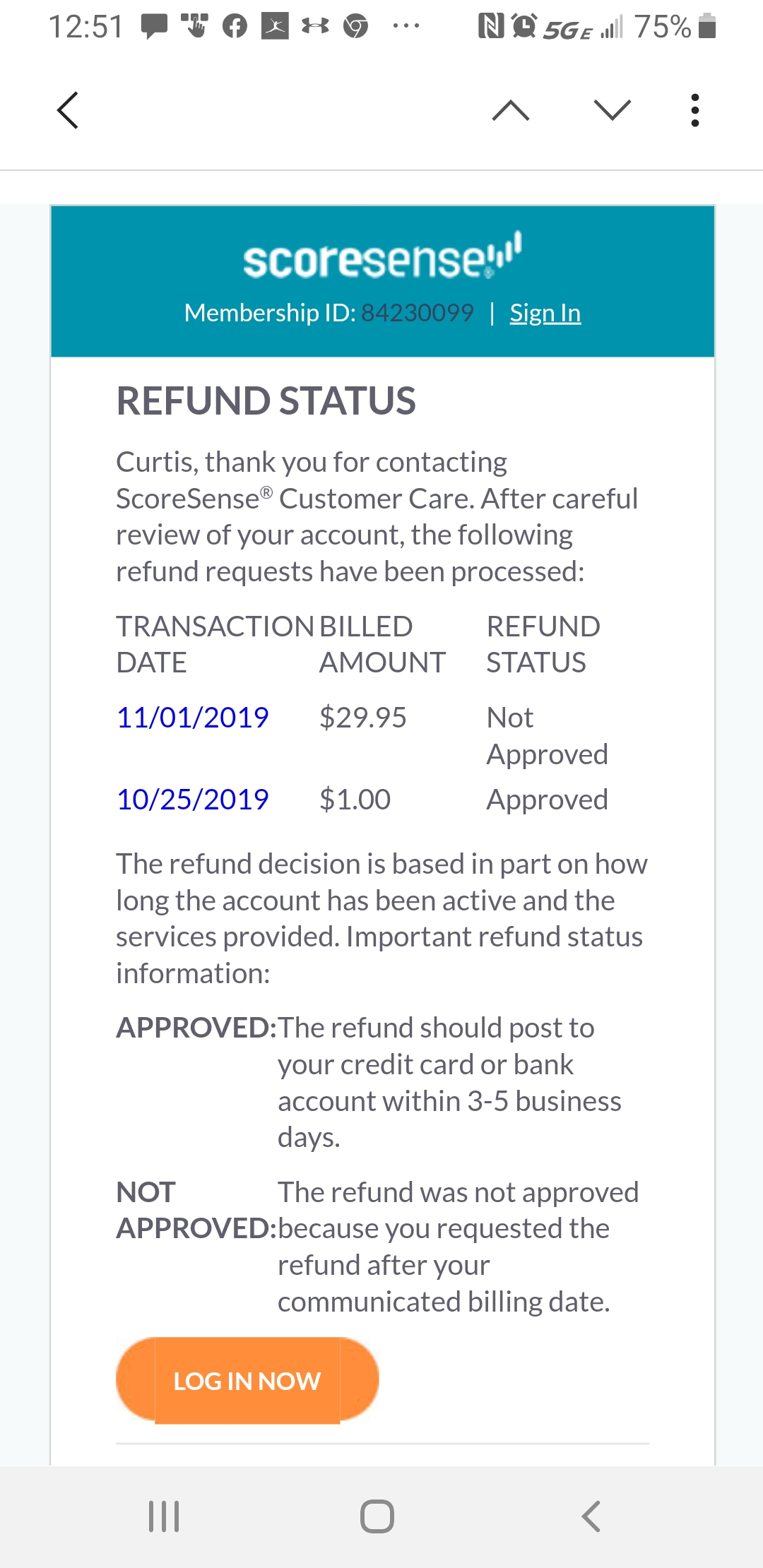This screenshot has height=1568, width=763.
Task: Go back to the inbox
Action: pyautogui.click(x=68, y=110)
